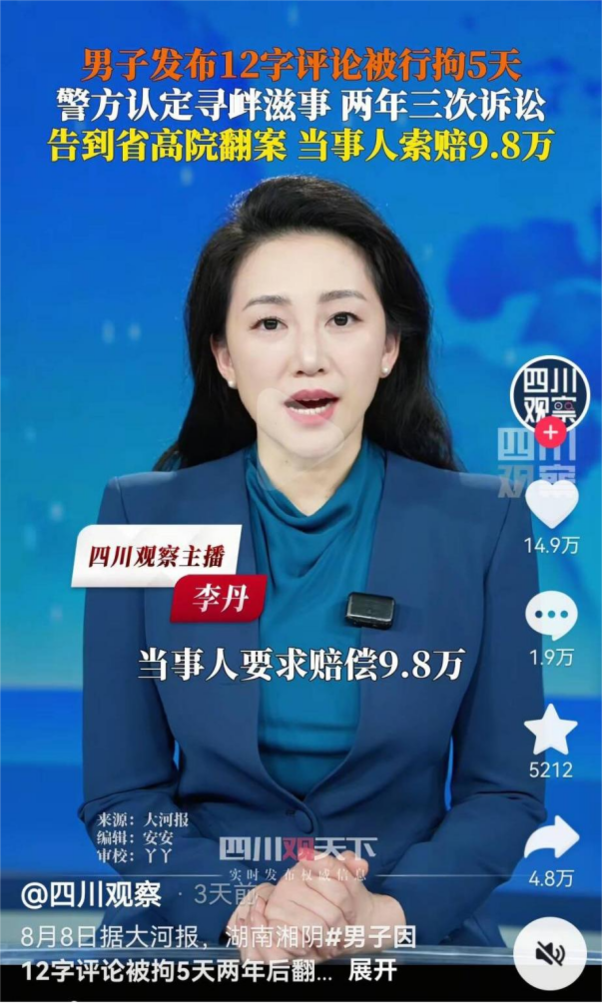Expand the caption with 展开
This screenshot has height=1003, width=602.
tap(373, 970)
